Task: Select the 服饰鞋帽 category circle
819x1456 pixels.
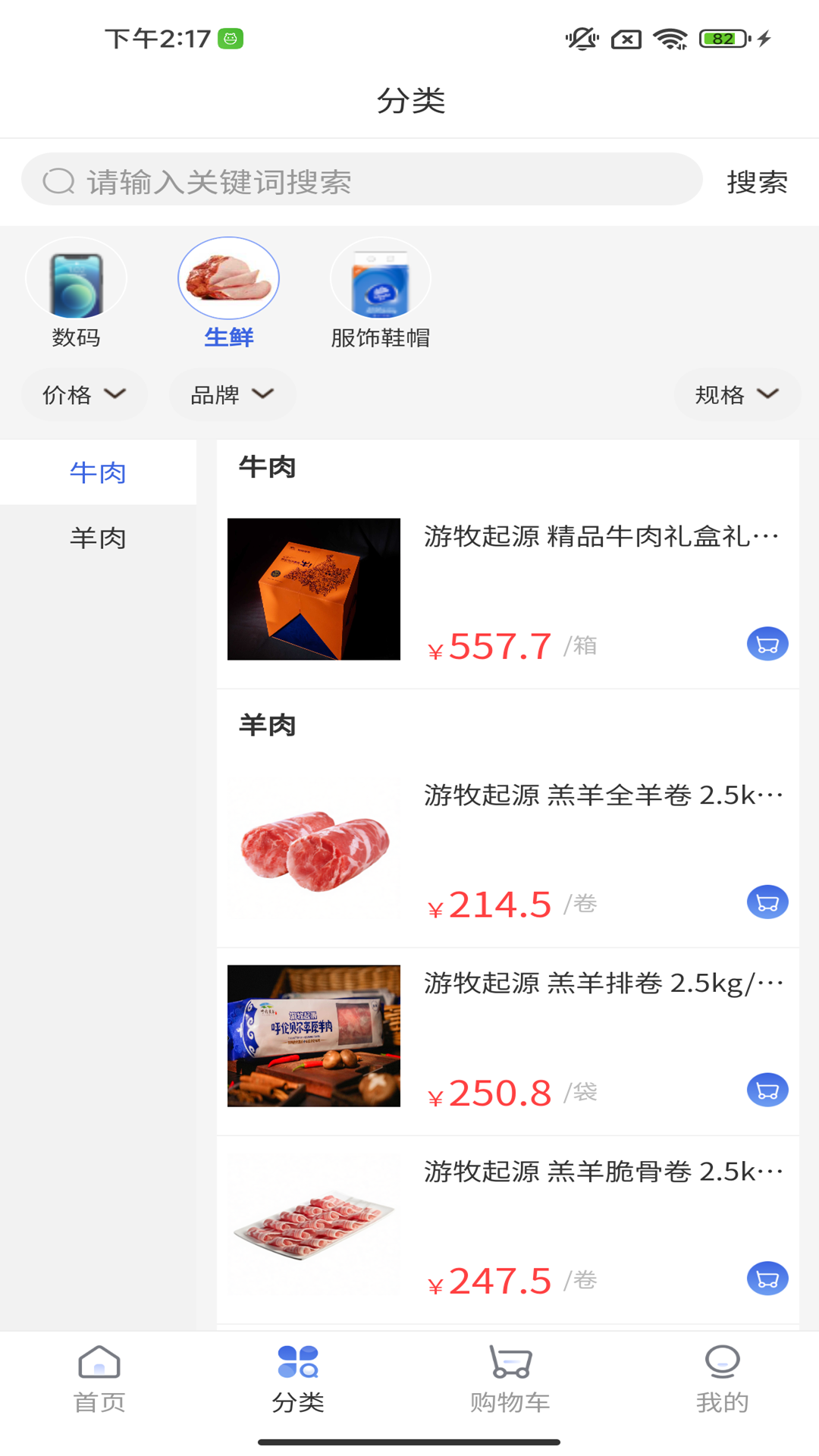Action: click(x=380, y=278)
